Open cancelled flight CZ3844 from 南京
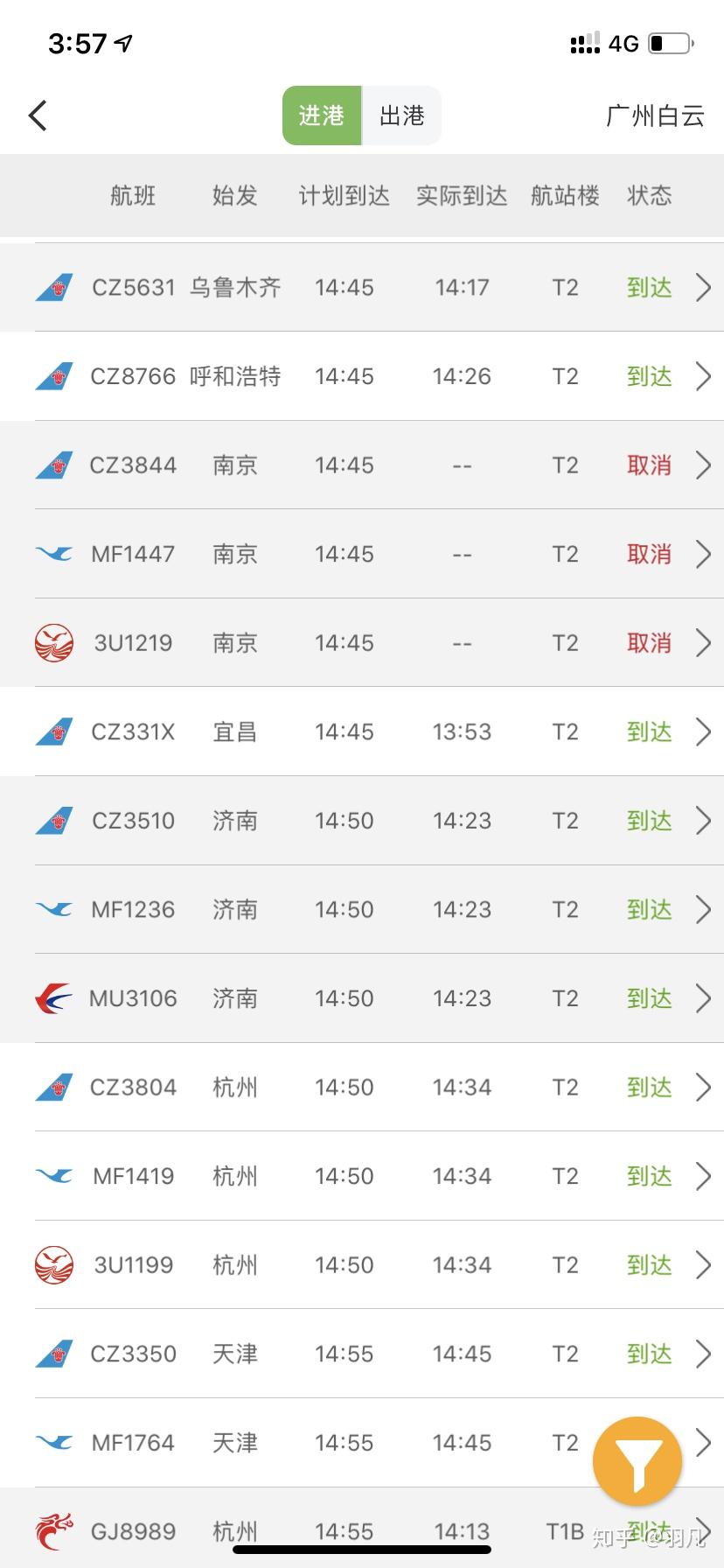The image size is (724, 1568). [362, 465]
